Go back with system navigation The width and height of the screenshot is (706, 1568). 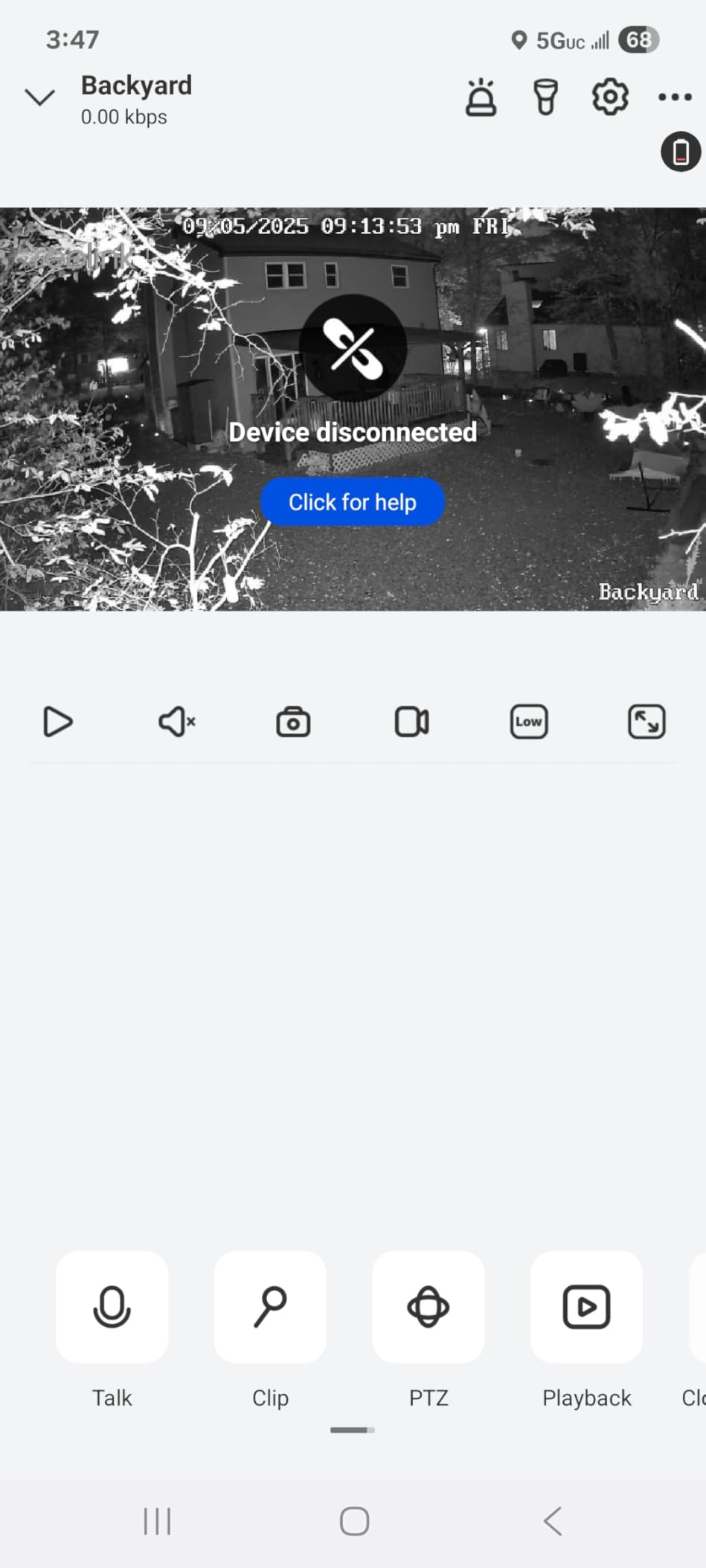click(552, 1521)
